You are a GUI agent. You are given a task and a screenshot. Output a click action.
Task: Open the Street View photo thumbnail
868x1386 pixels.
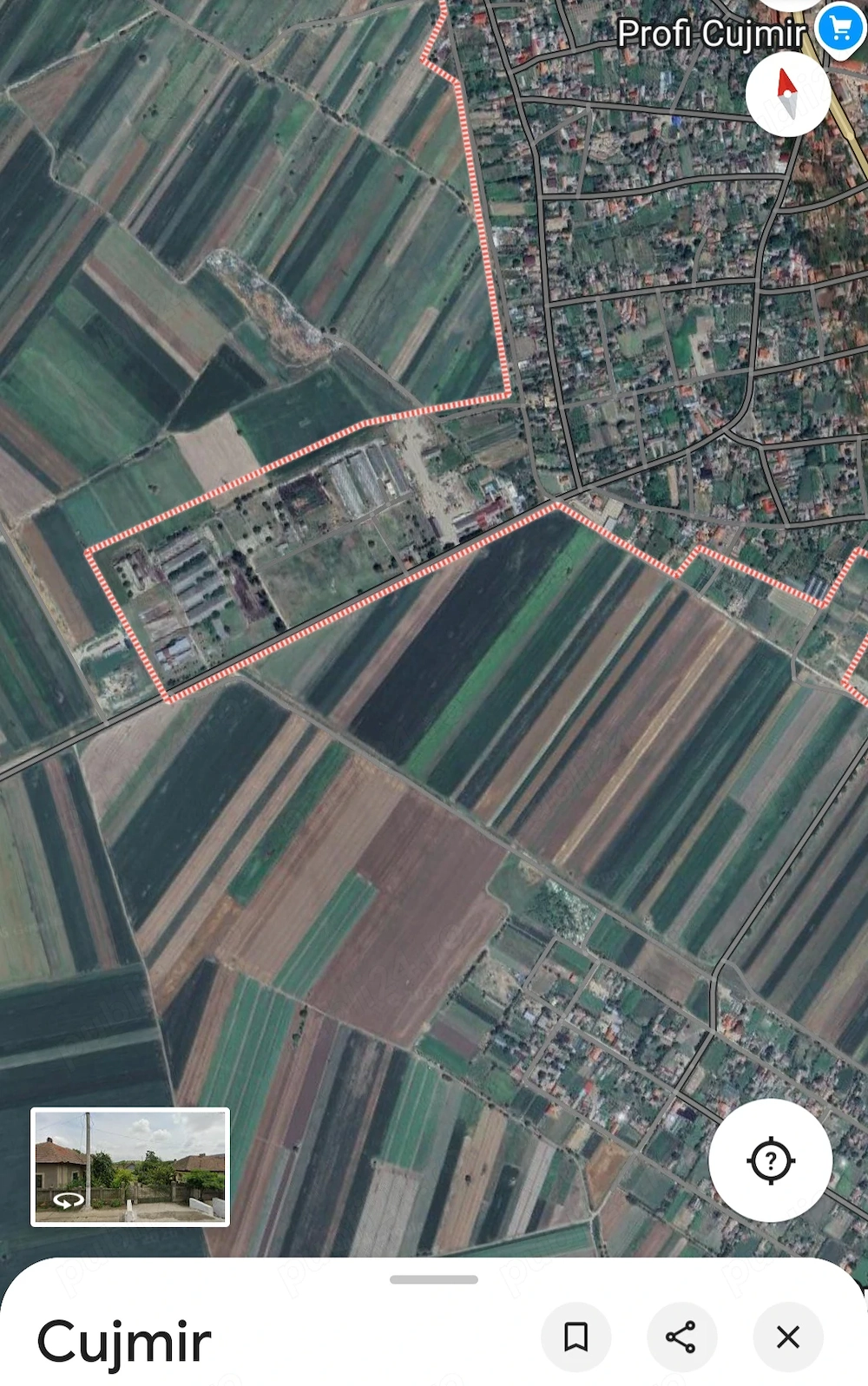(130, 1167)
